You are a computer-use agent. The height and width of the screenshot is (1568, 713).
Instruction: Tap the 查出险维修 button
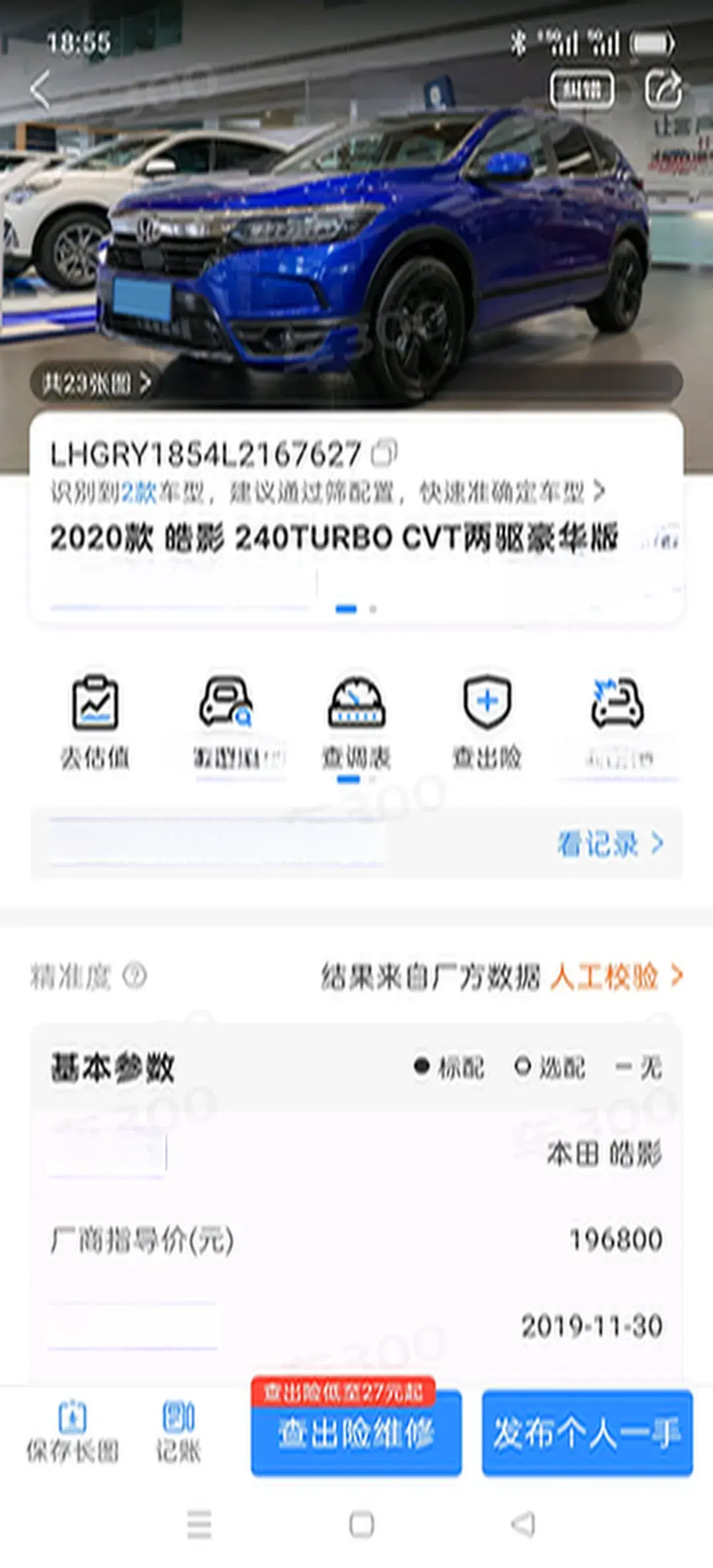coord(356,1433)
